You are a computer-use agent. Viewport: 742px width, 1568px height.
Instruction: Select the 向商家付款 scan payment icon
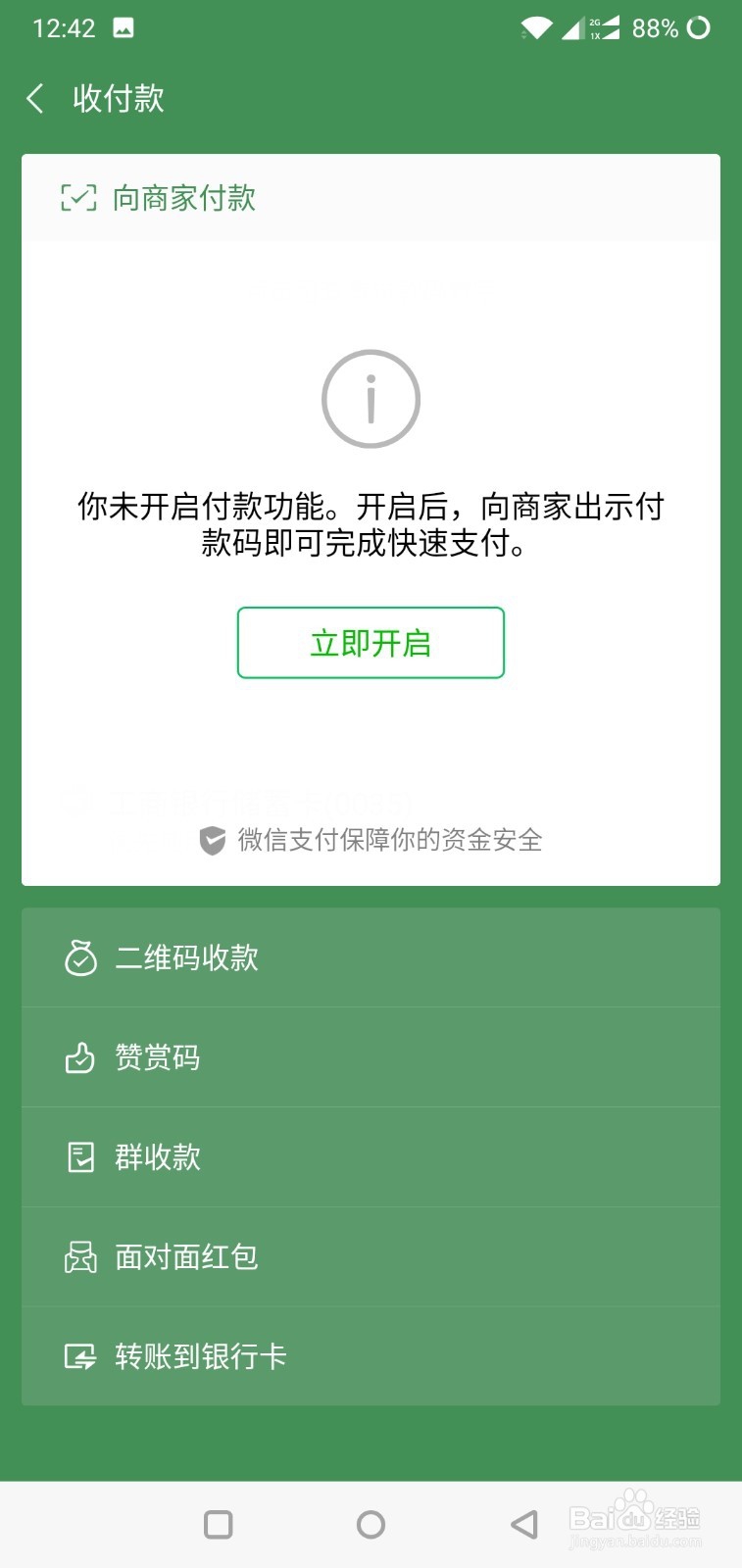78,198
